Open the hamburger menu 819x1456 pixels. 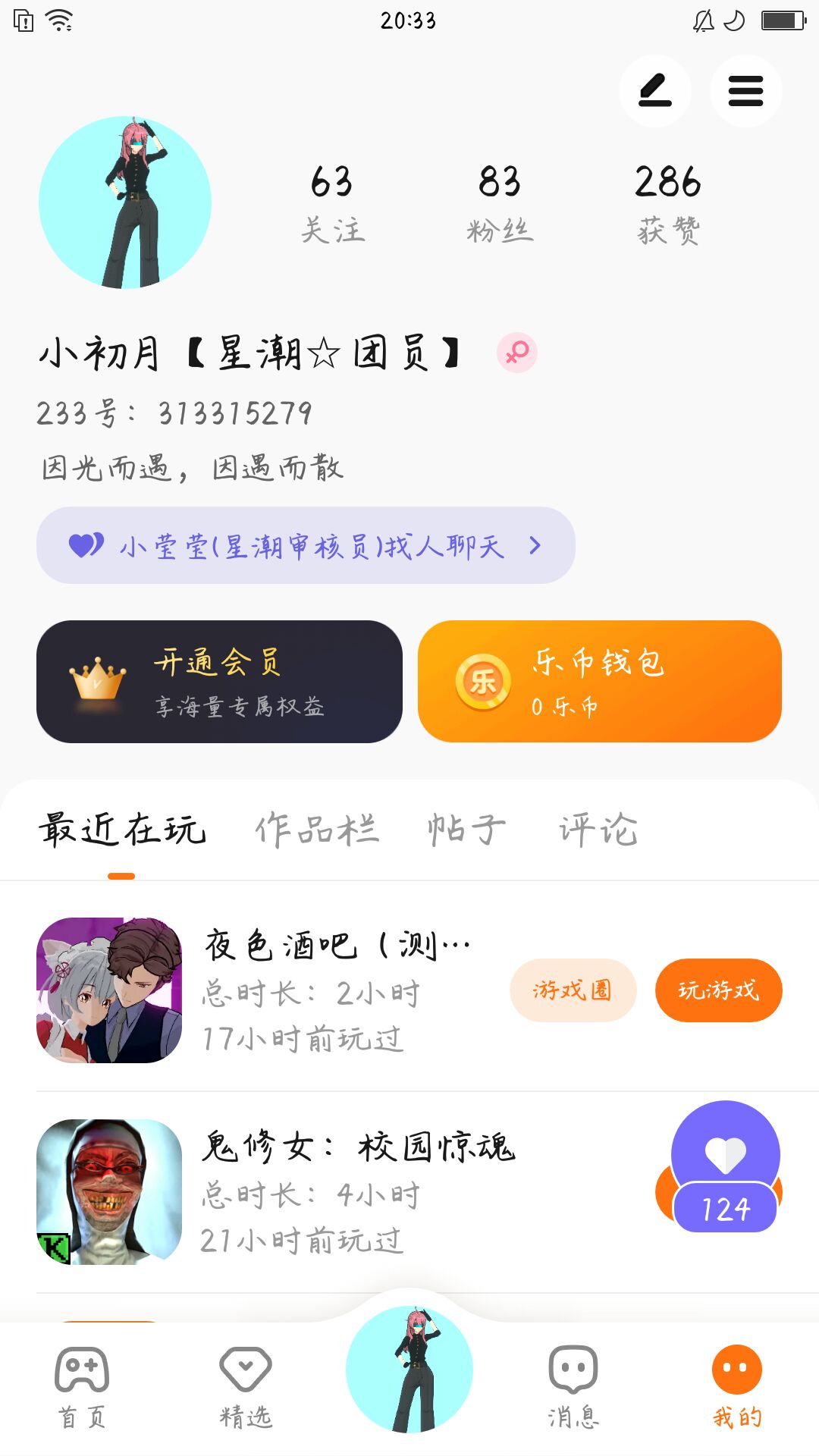click(x=745, y=91)
